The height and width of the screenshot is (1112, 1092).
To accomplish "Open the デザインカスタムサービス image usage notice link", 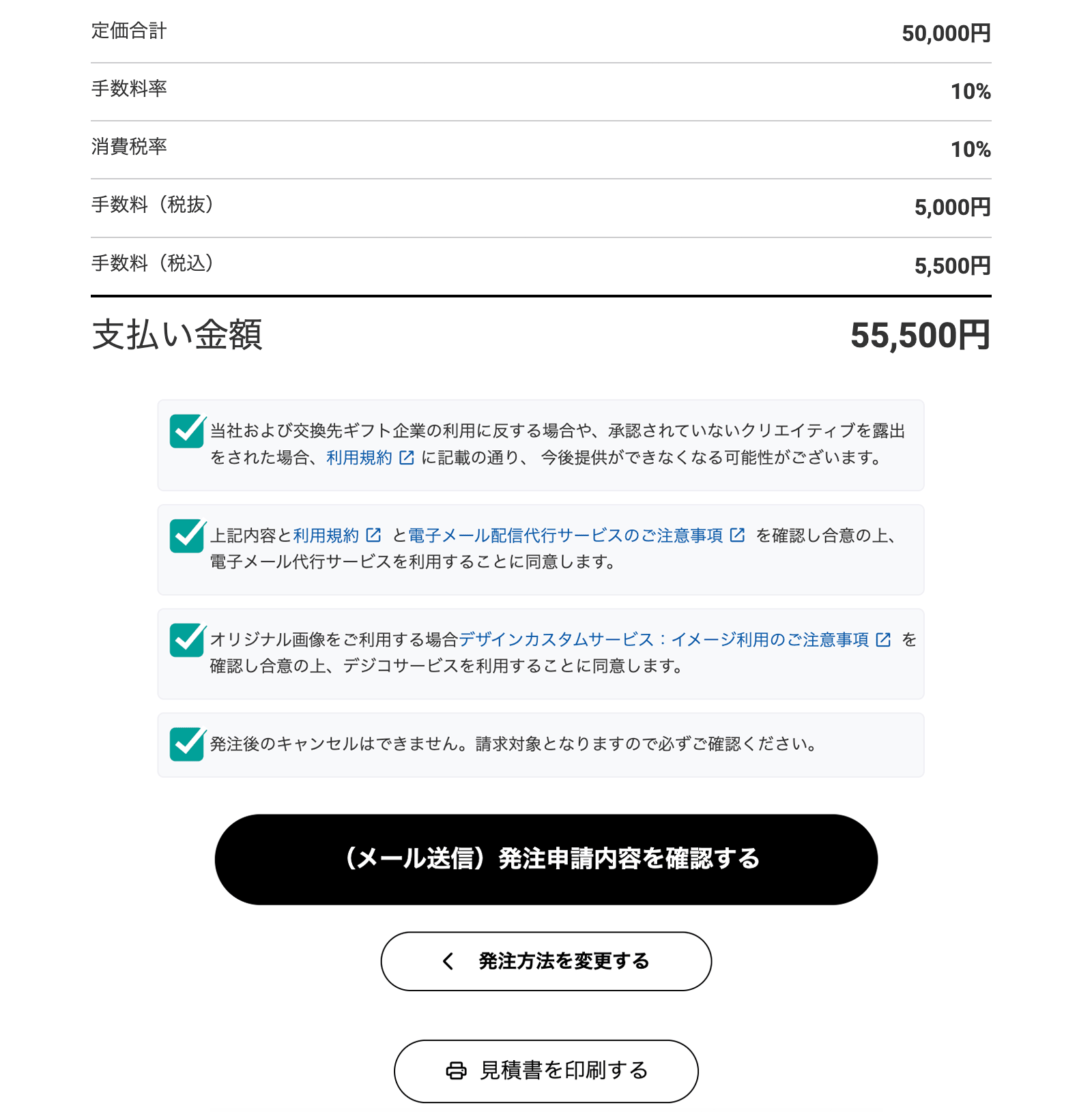I will point(664,640).
